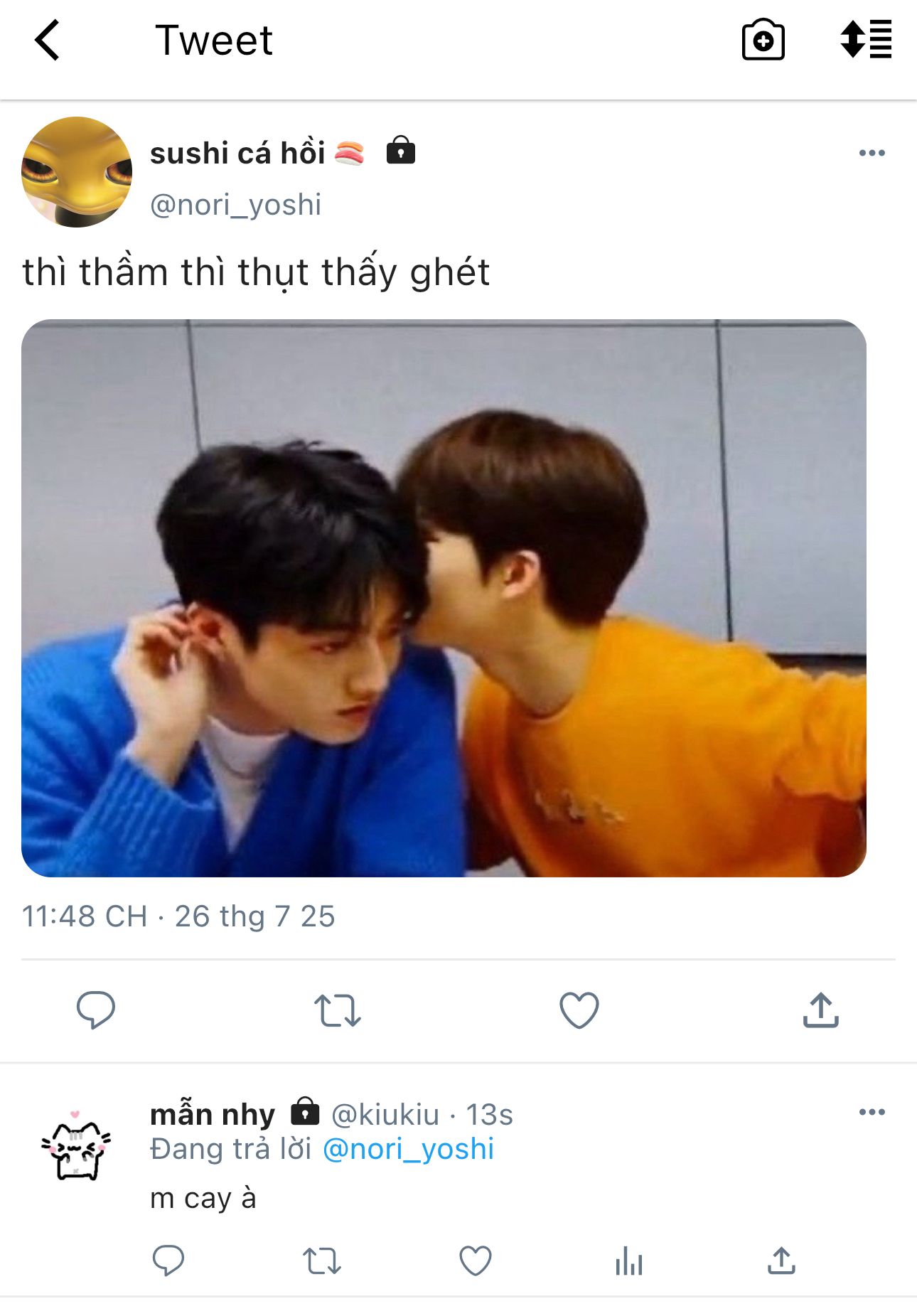Retweet mẫn nhy's reply
This screenshot has height=1316, width=917.
(x=322, y=1261)
